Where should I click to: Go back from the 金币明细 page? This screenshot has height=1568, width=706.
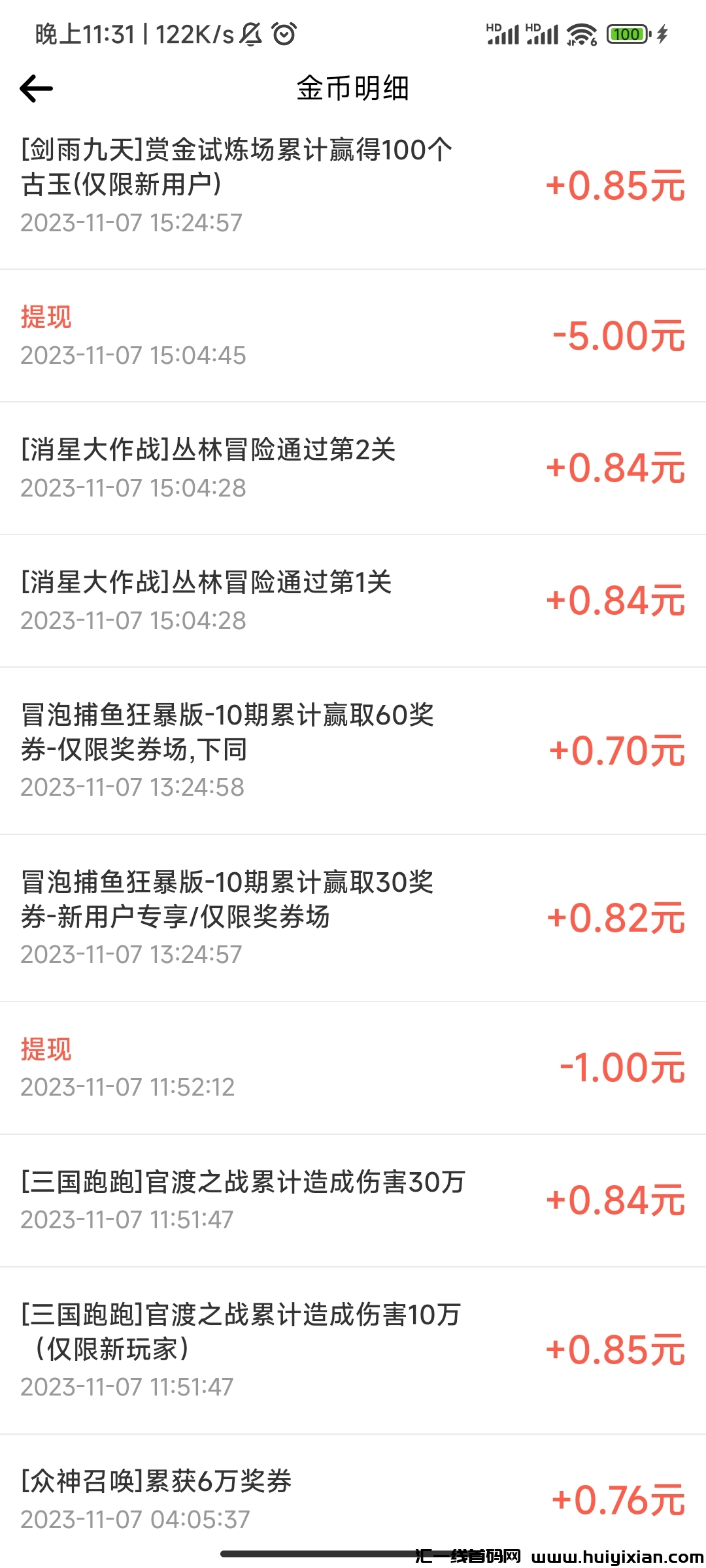coord(36,89)
